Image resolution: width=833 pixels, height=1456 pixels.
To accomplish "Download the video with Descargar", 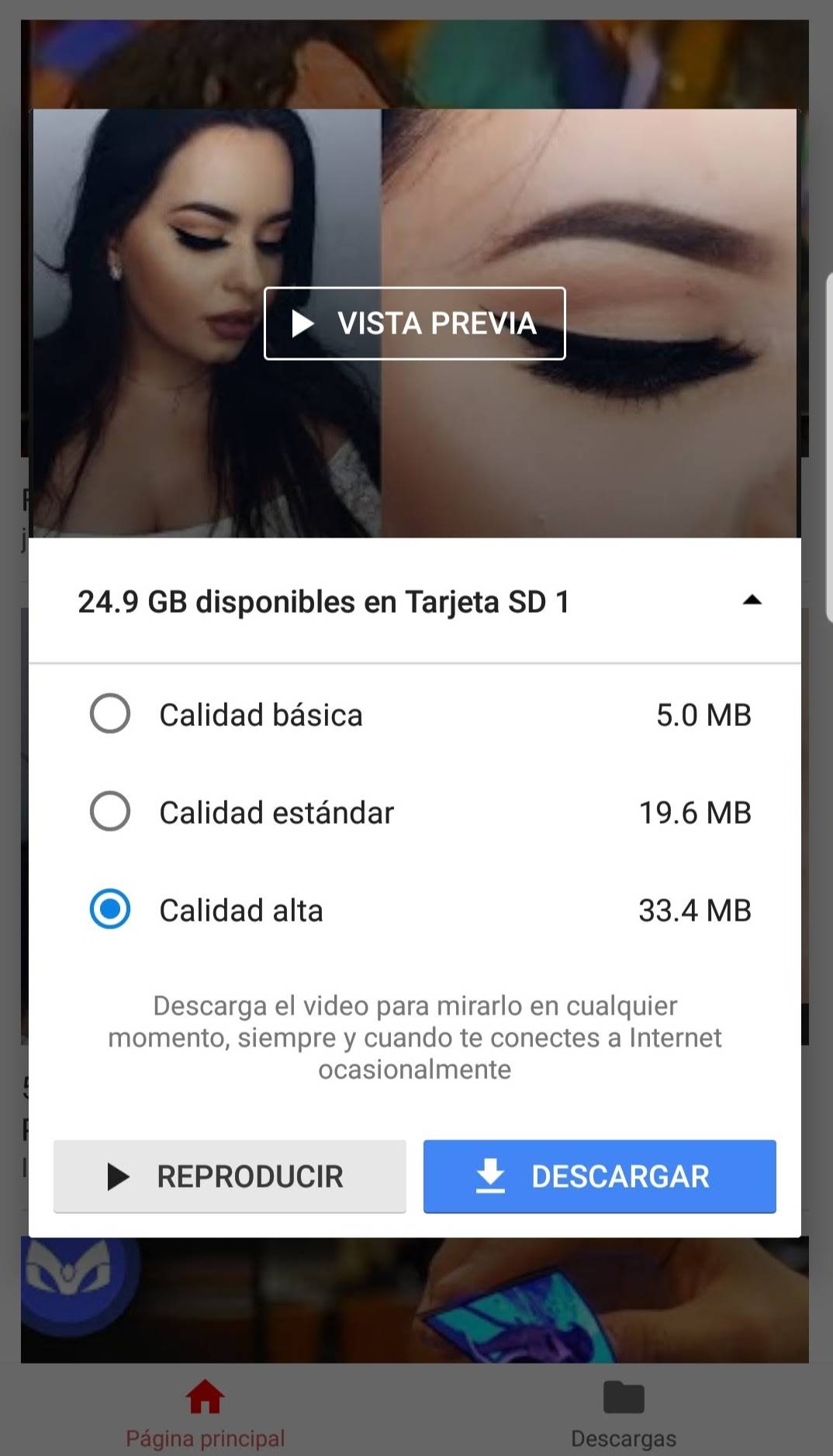I will (599, 1176).
